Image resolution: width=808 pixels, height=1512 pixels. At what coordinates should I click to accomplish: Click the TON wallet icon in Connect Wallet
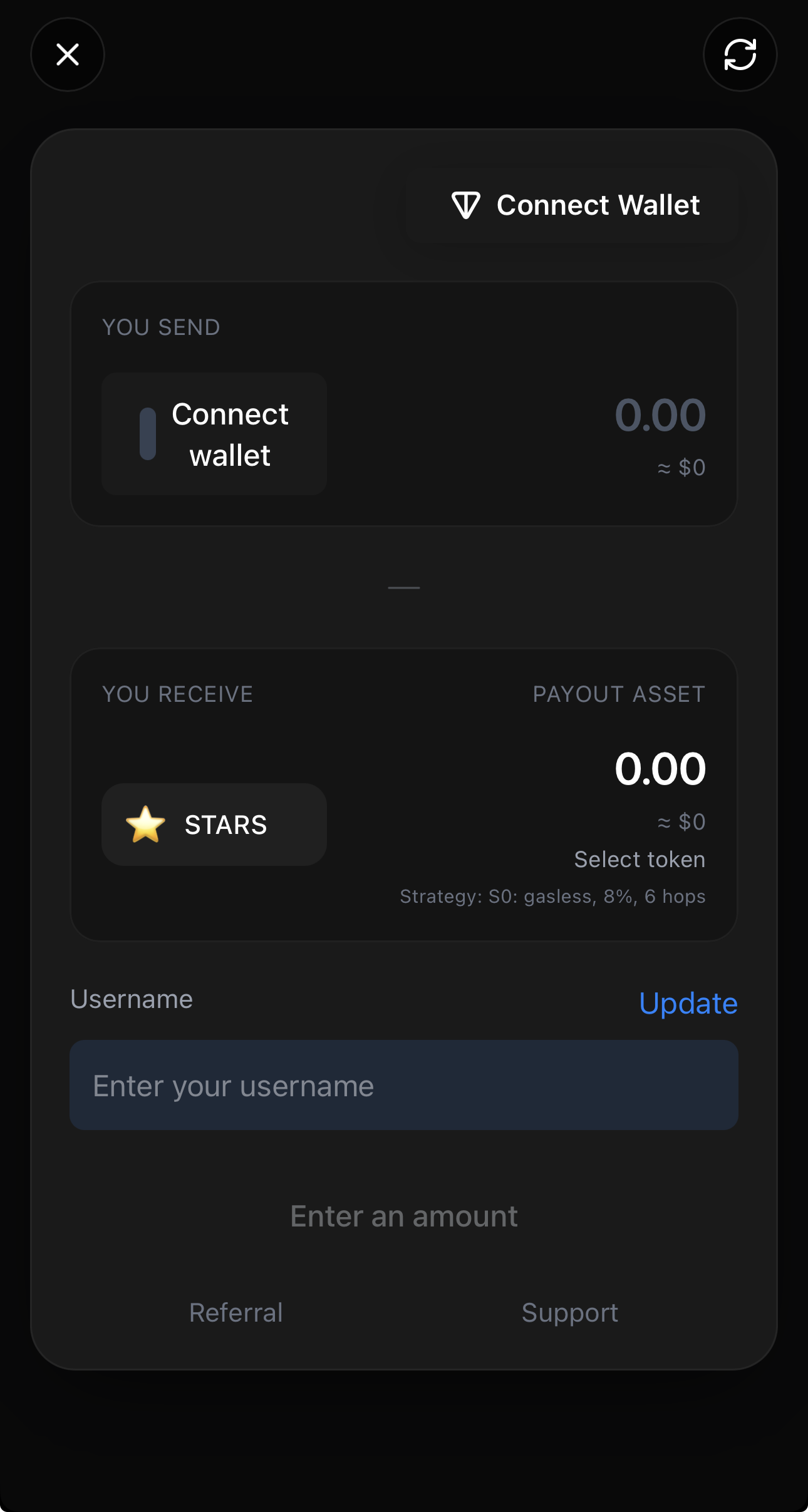pos(467,205)
